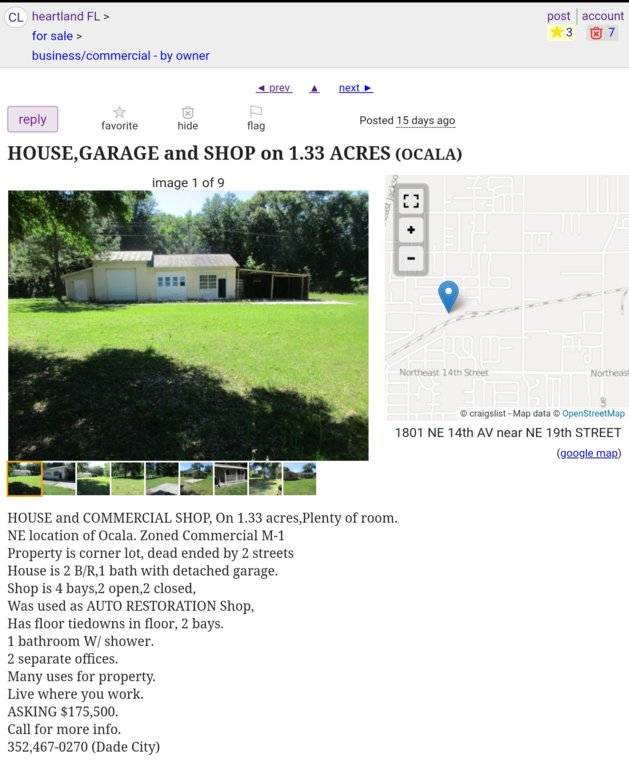This screenshot has width=629, height=768.
Task: Go to the next listing
Action: click(355, 88)
